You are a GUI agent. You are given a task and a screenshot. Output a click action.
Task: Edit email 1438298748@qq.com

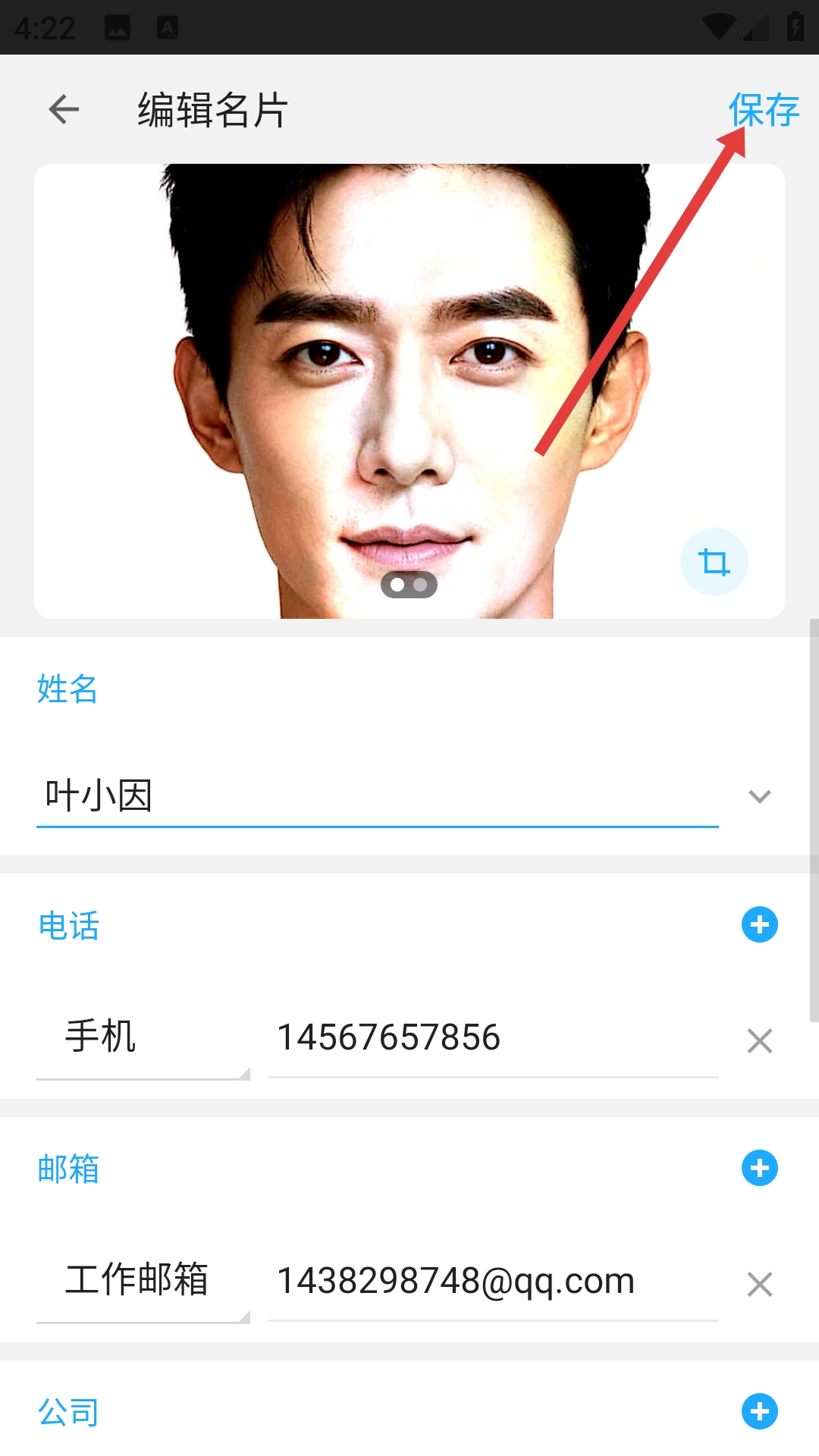[x=493, y=1281]
